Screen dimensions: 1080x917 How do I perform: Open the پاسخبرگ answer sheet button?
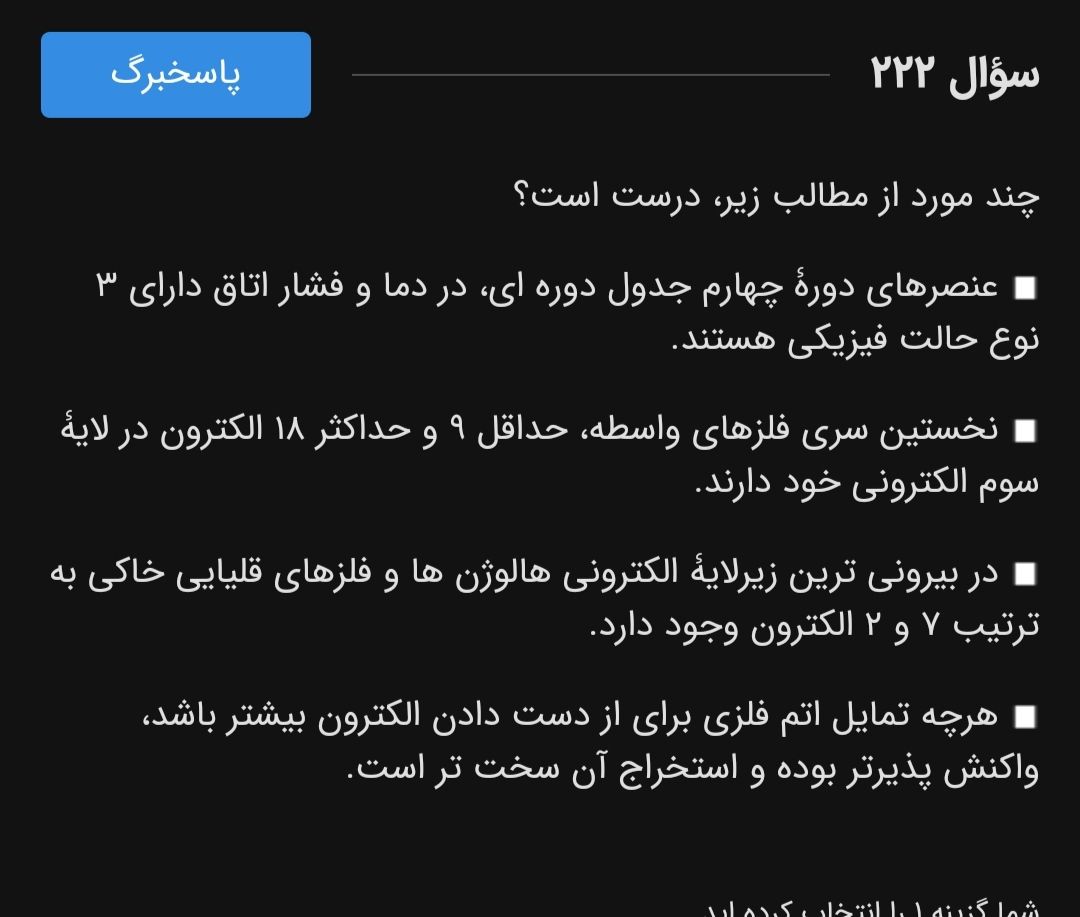(176, 75)
